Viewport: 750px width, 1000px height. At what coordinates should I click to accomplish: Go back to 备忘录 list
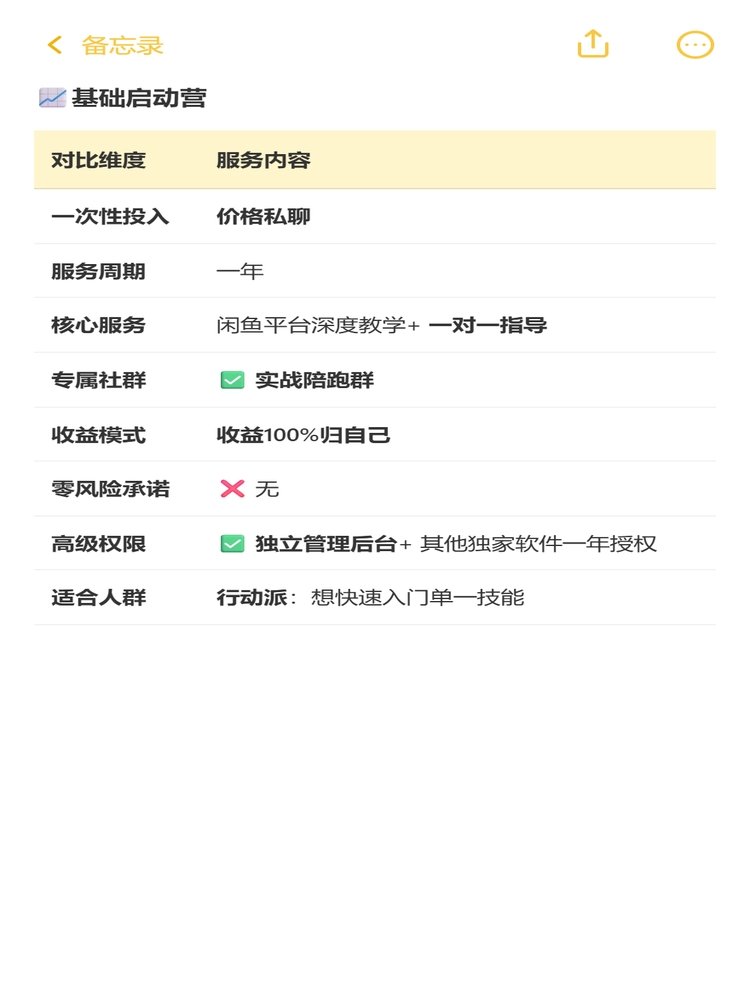[x=104, y=45]
